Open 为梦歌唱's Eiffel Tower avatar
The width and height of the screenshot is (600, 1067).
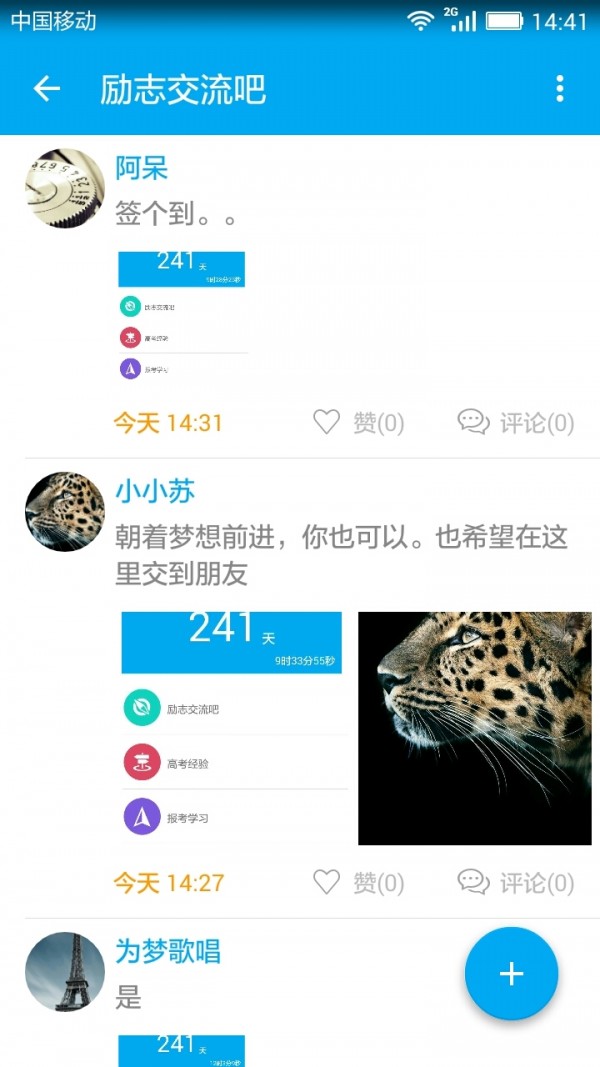point(65,972)
